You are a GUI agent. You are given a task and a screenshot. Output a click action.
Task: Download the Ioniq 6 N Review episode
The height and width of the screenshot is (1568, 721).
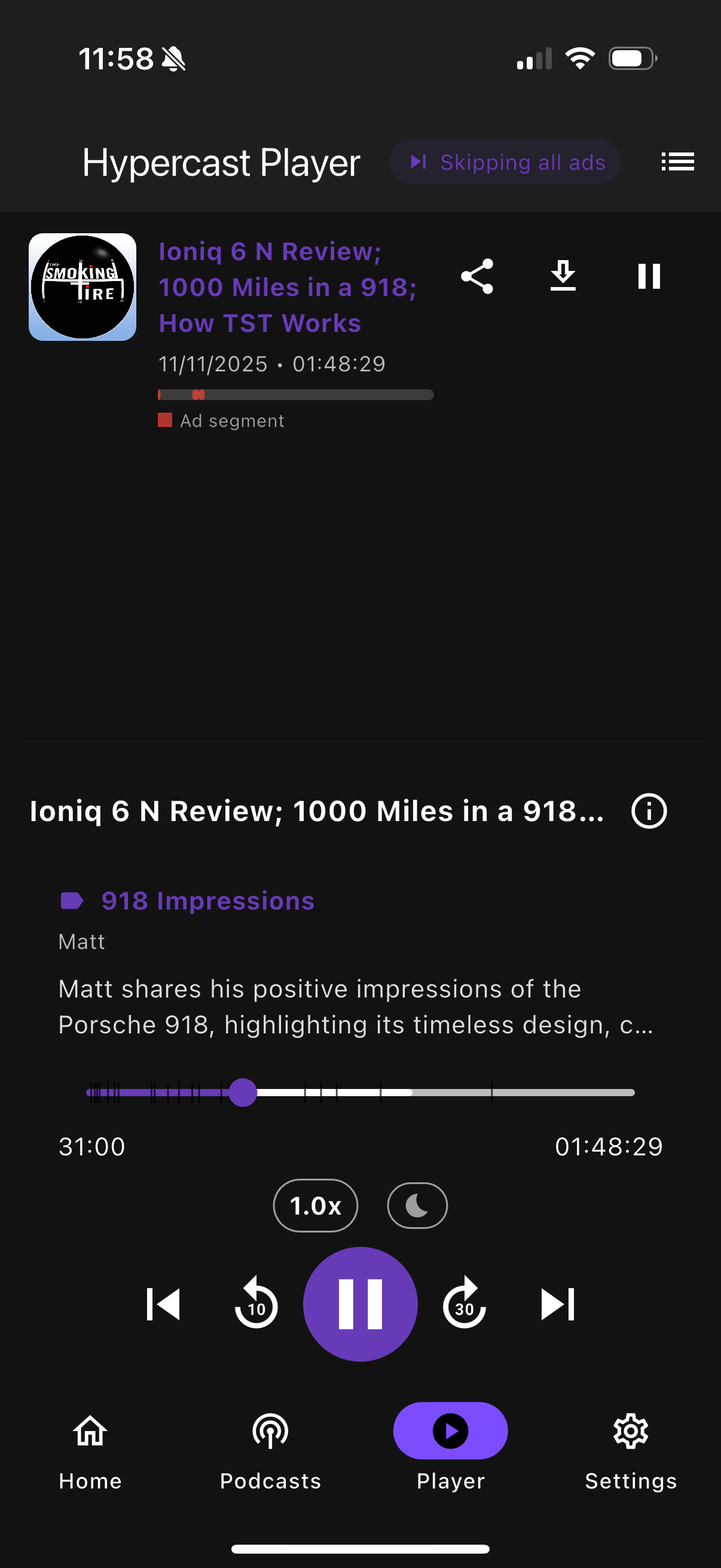point(563,276)
